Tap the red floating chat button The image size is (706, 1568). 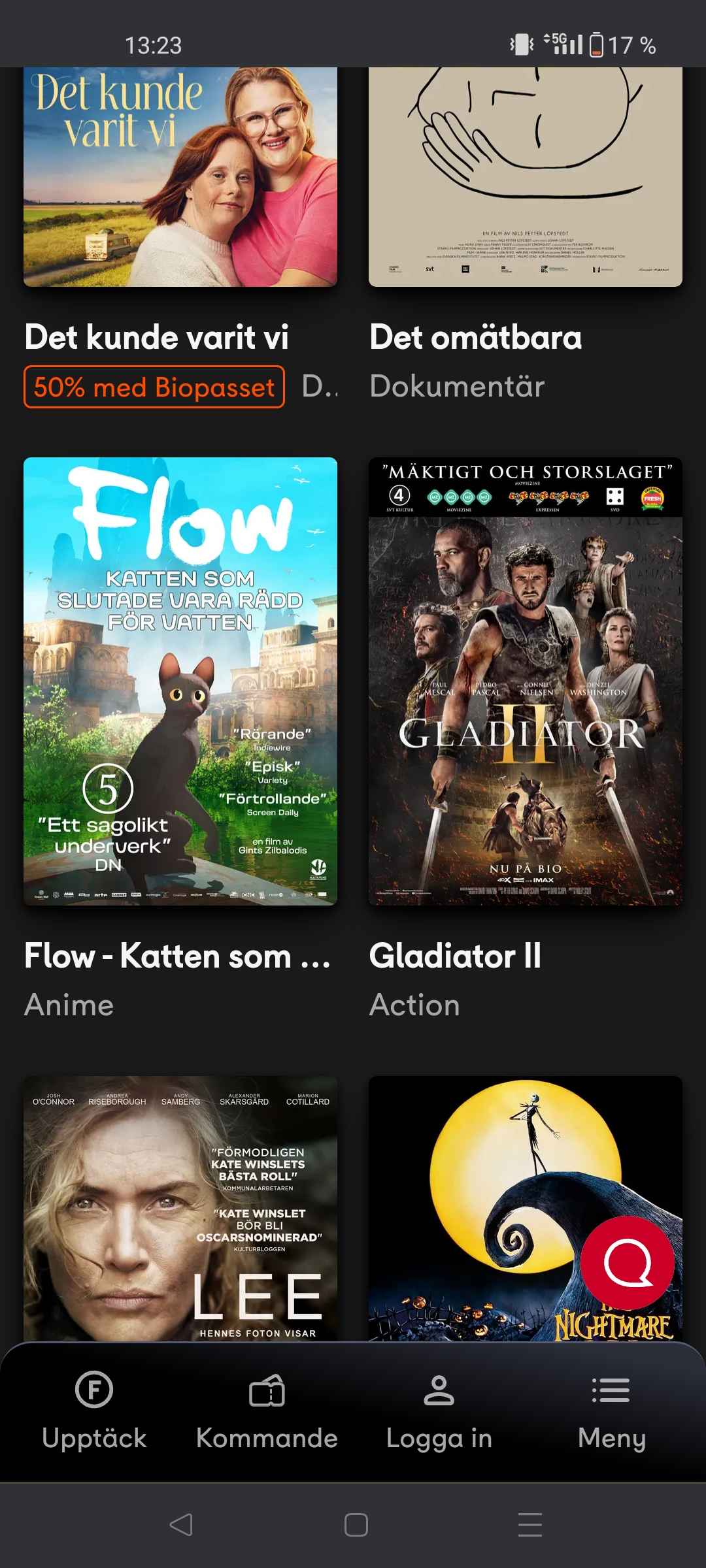[x=628, y=1262]
